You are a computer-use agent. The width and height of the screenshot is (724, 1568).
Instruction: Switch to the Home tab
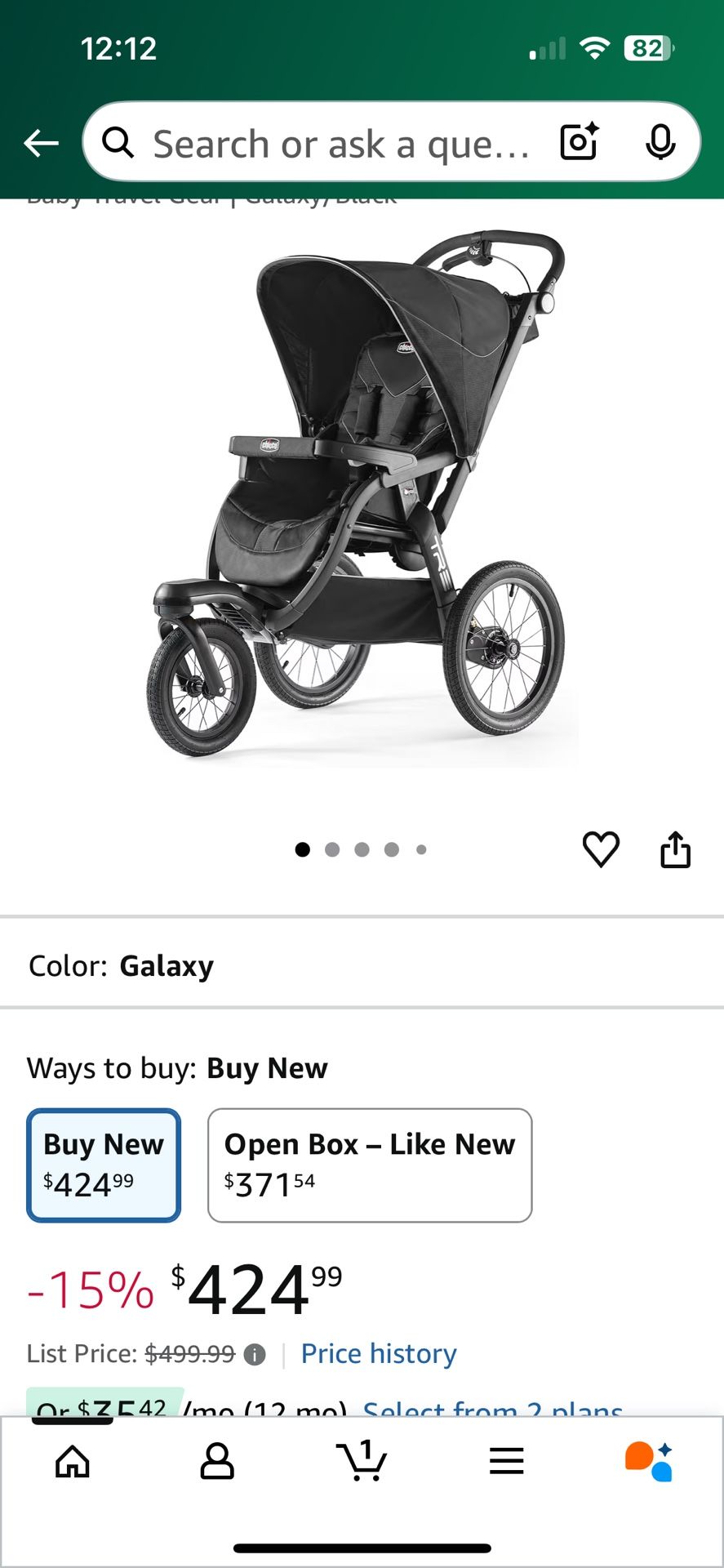[72, 1462]
